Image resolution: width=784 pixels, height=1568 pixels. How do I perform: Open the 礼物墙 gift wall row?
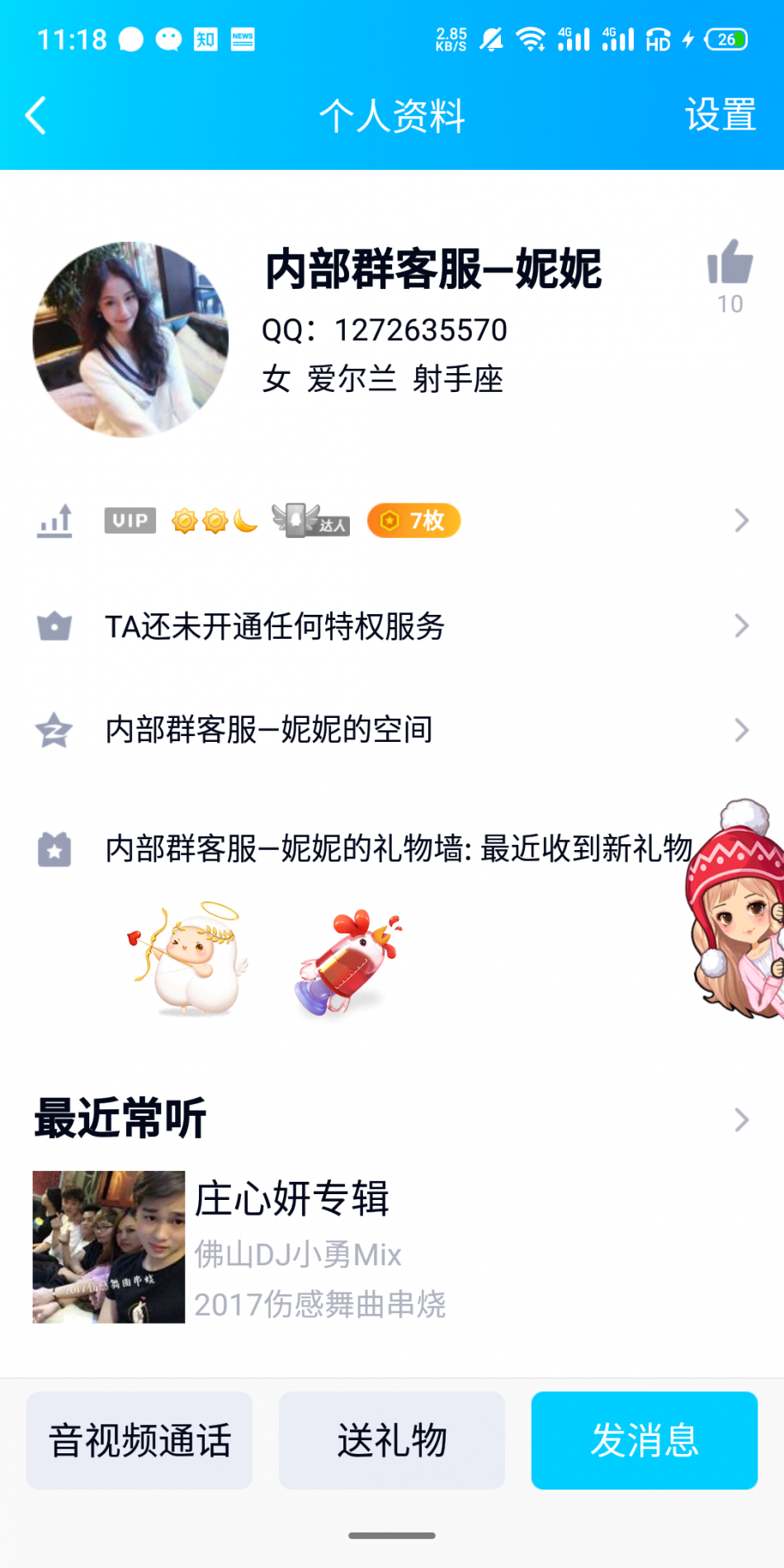pos(363,848)
